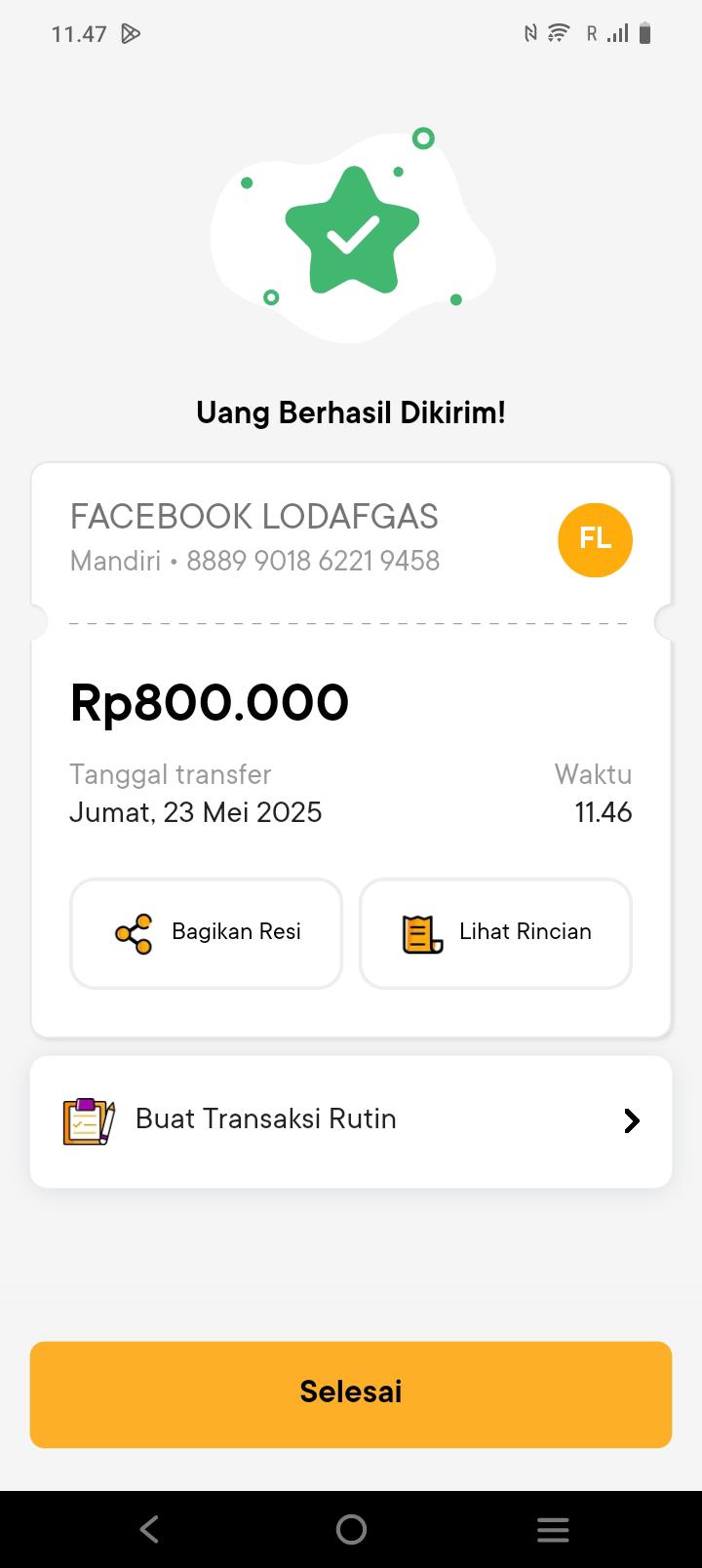Tap the Selesai button to finish
Viewport: 702px width, 1568px height.
tap(351, 1393)
